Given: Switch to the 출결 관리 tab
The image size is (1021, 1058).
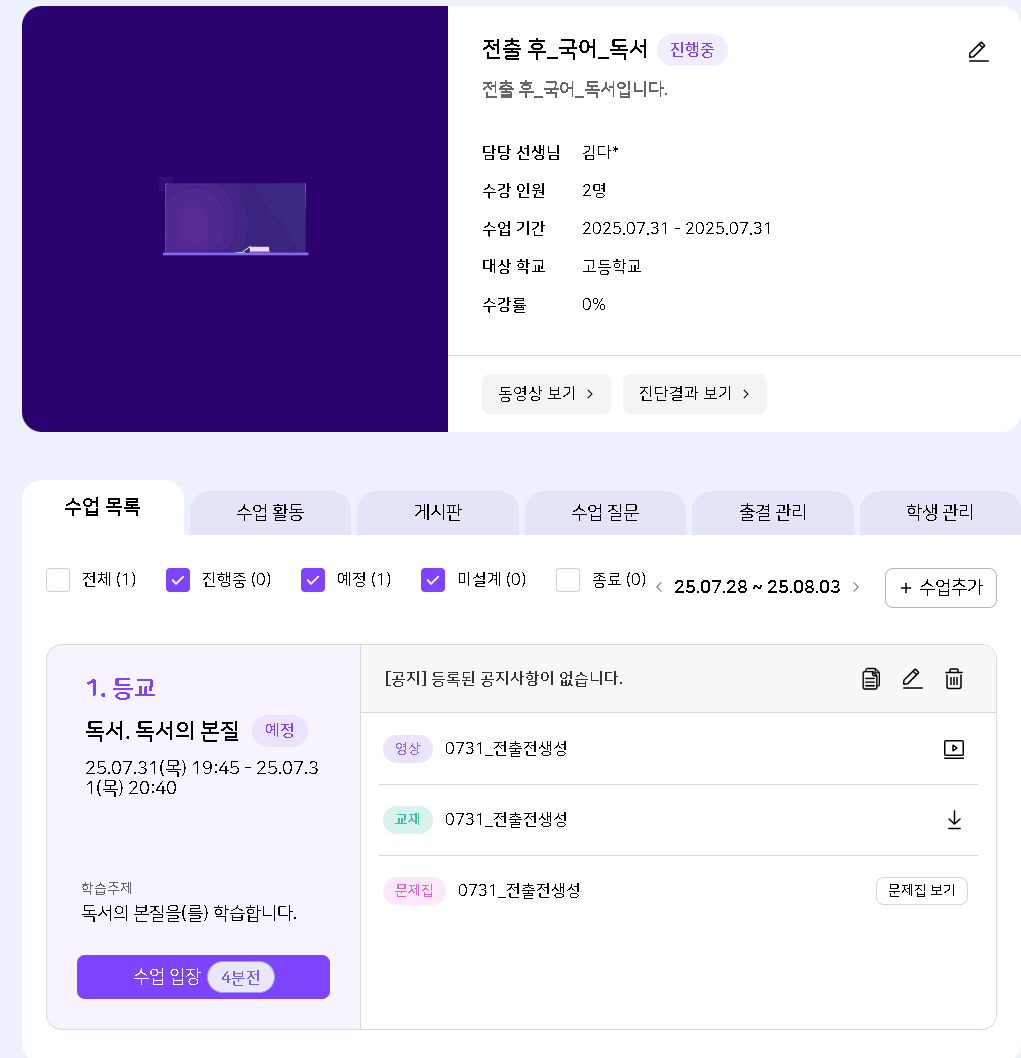Looking at the screenshot, I should click(773, 513).
